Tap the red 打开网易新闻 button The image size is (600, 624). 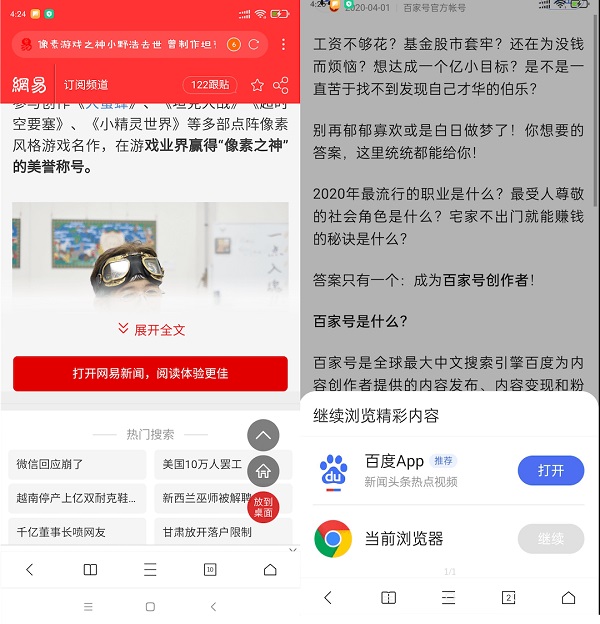[x=150, y=373]
